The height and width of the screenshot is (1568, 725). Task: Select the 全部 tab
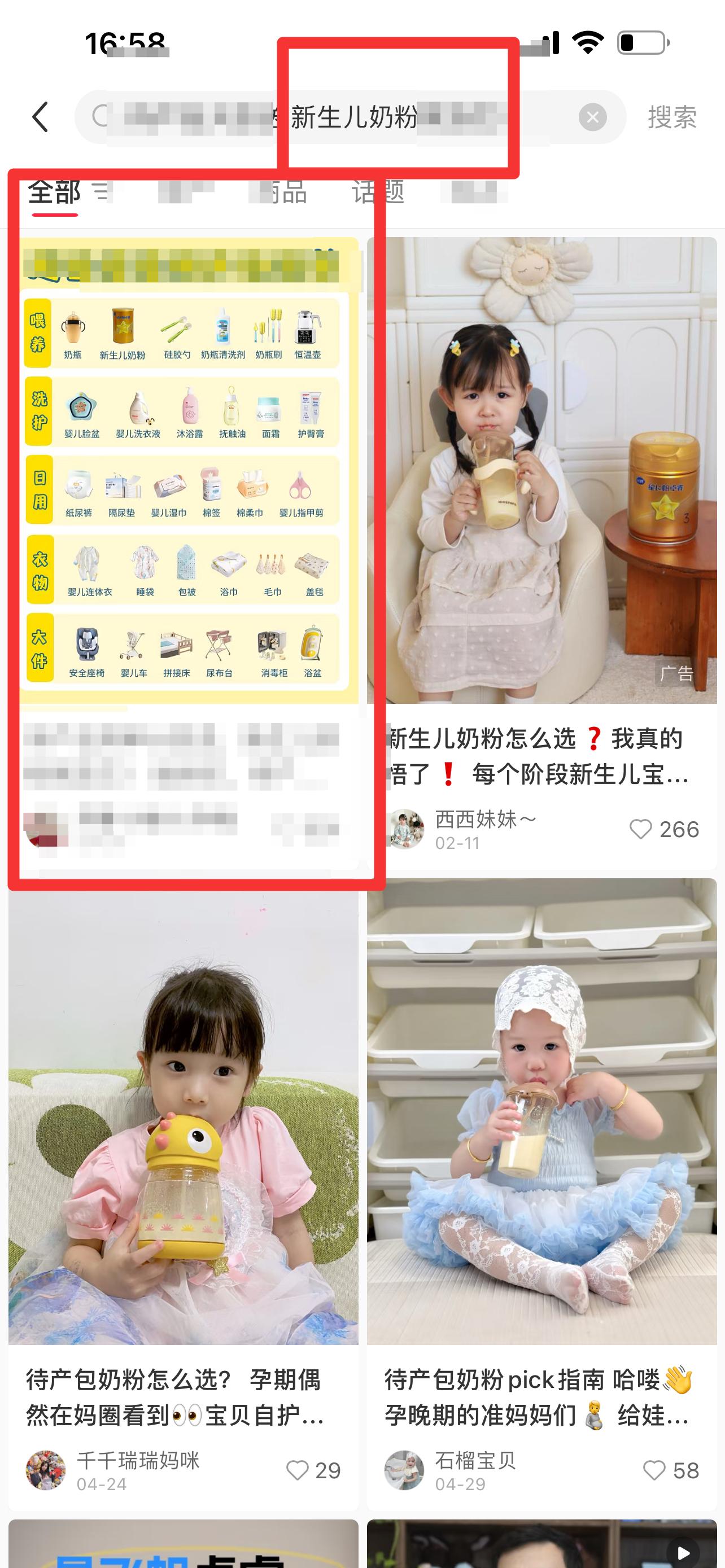pyautogui.click(x=54, y=192)
